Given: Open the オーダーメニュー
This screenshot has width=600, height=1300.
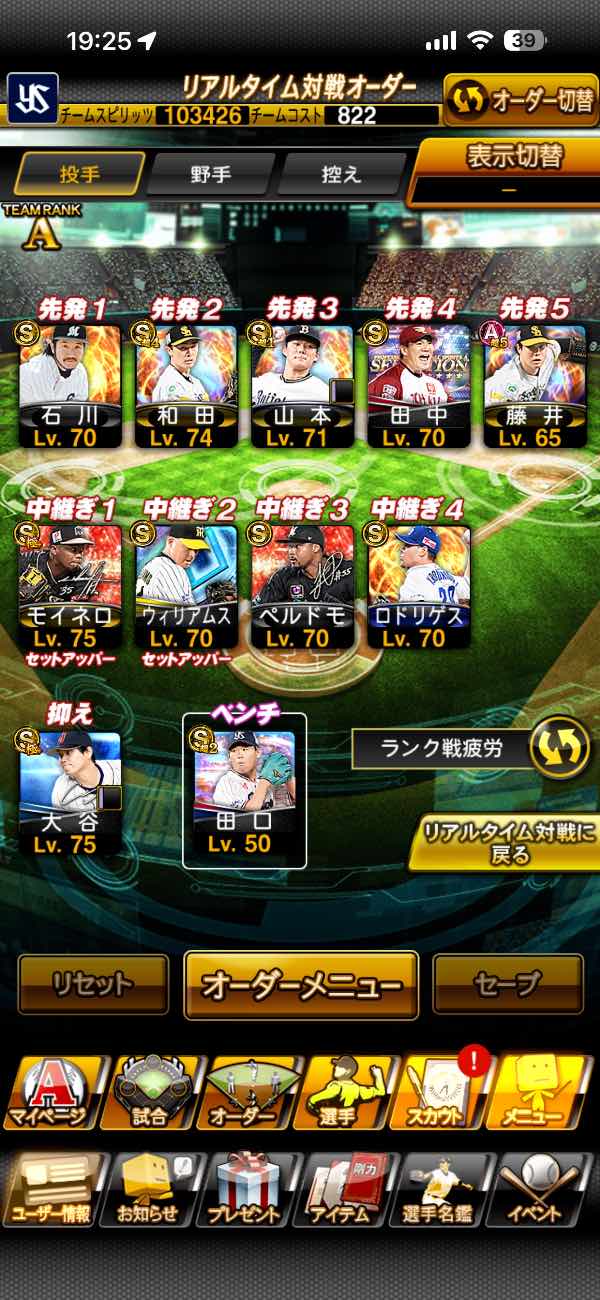Looking at the screenshot, I should [301, 985].
